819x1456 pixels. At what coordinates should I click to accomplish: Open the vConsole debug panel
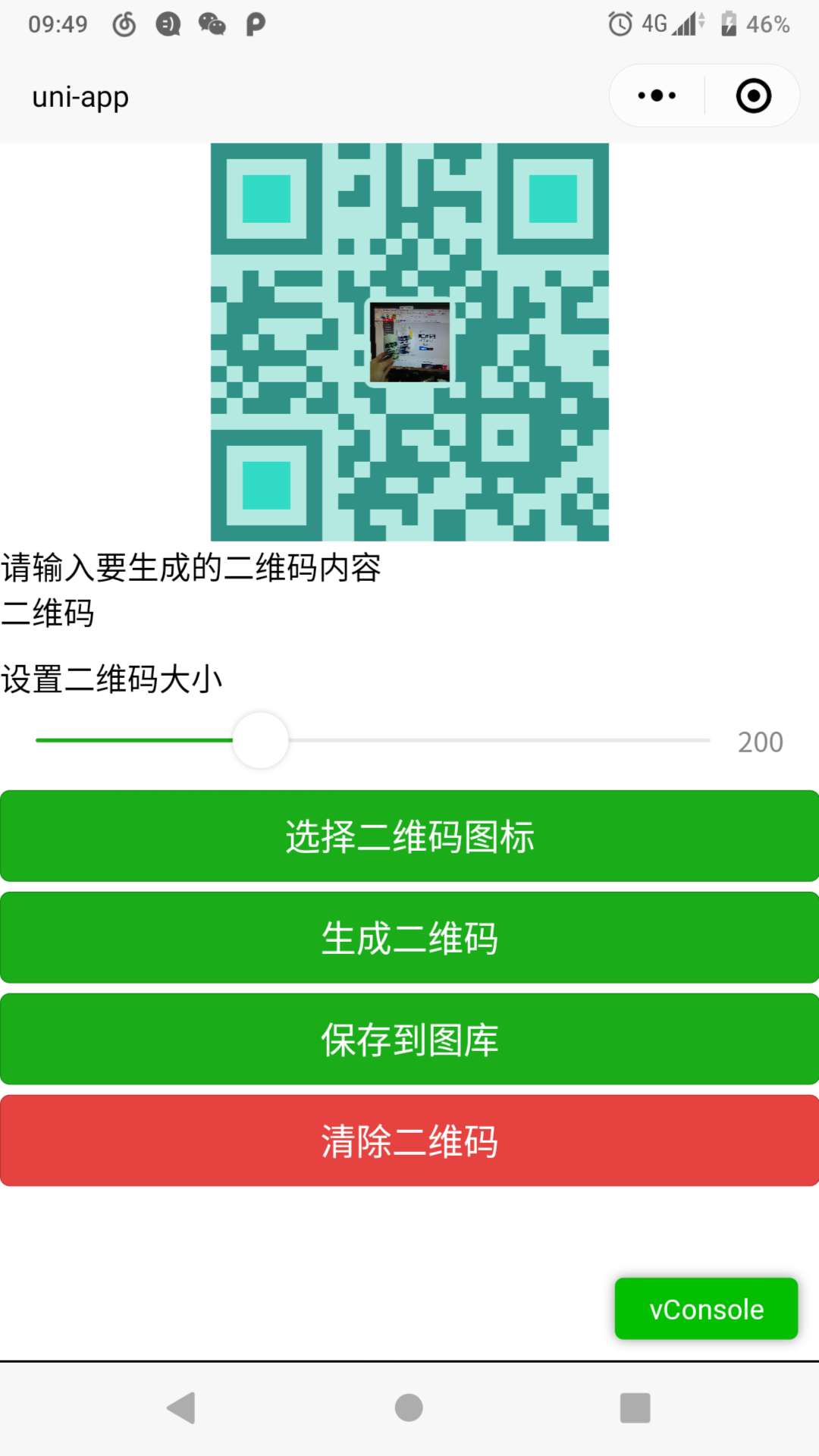tap(706, 1309)
